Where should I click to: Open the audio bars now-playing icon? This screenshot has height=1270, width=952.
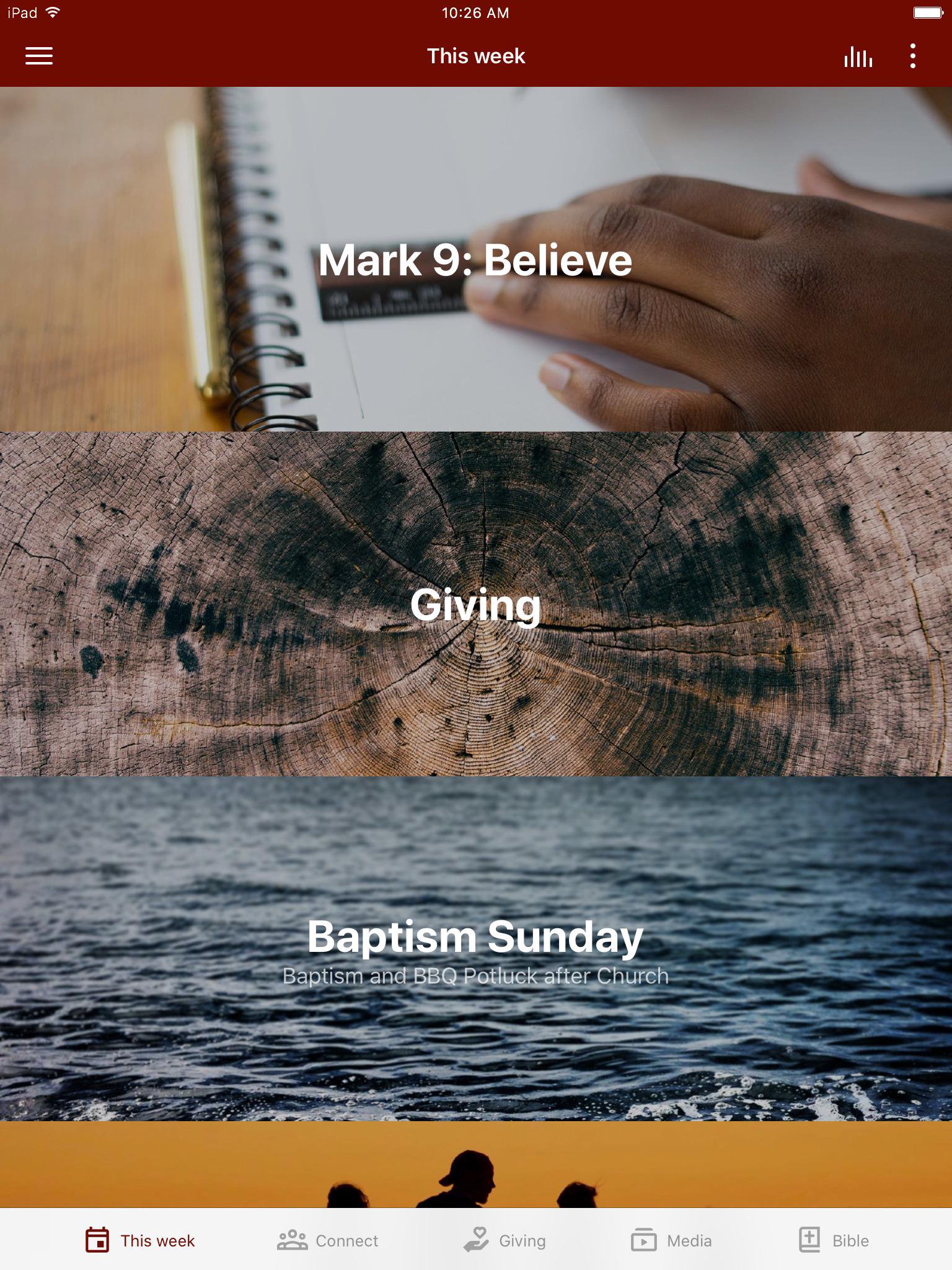coord(858,56)
